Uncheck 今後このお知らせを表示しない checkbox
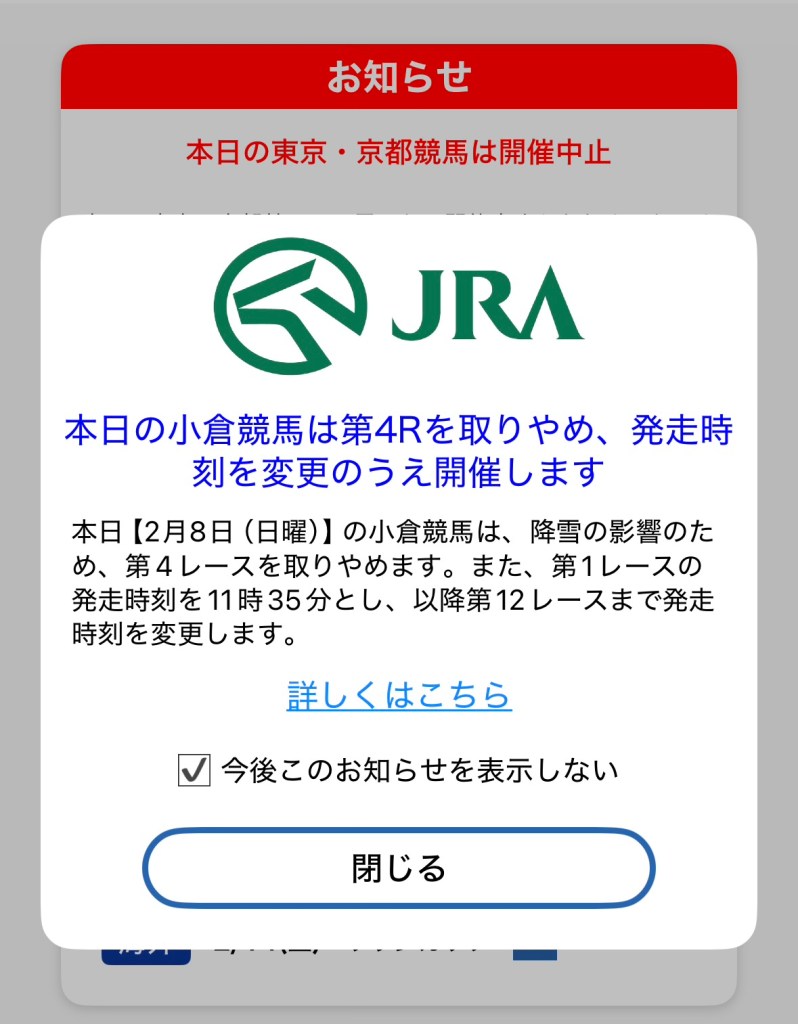This screenshot has width=798, height=1024. [x=194, y=770]
